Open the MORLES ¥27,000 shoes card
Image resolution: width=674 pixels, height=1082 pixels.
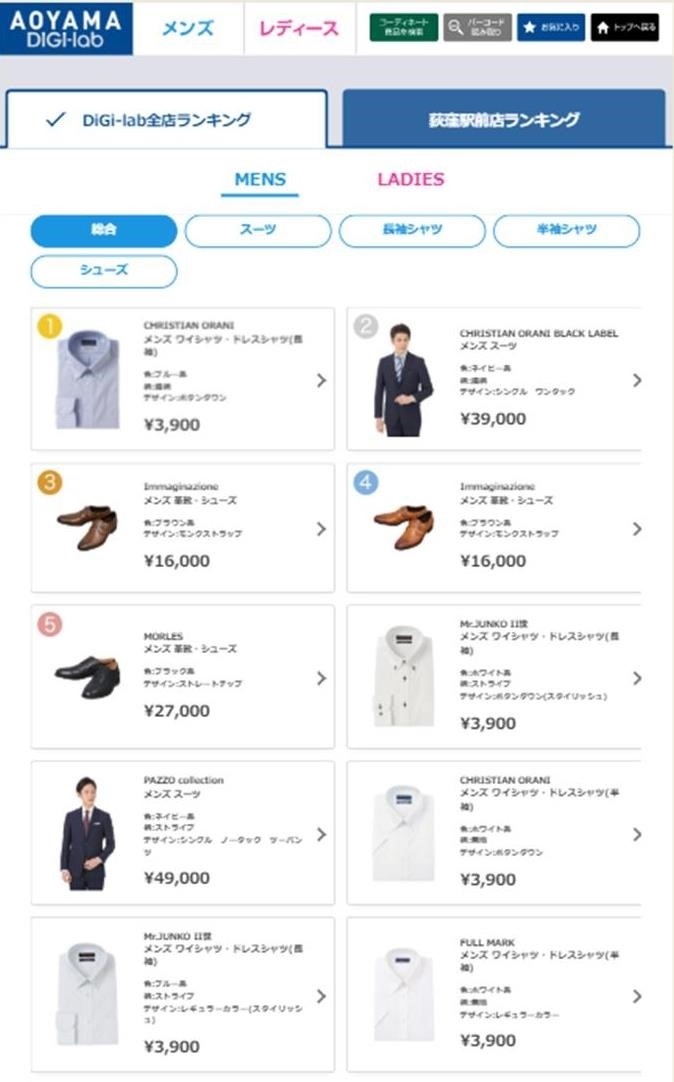point(183,677)
